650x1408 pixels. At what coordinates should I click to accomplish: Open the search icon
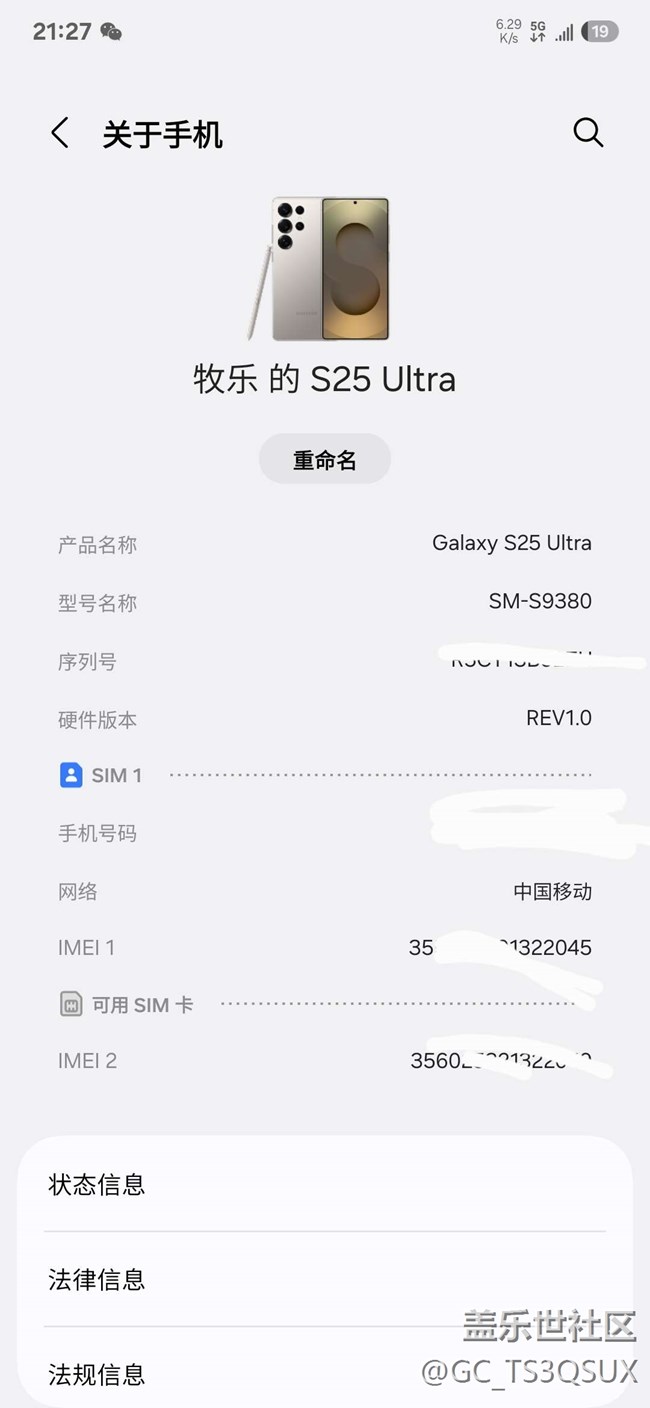(x=588, y=133)
